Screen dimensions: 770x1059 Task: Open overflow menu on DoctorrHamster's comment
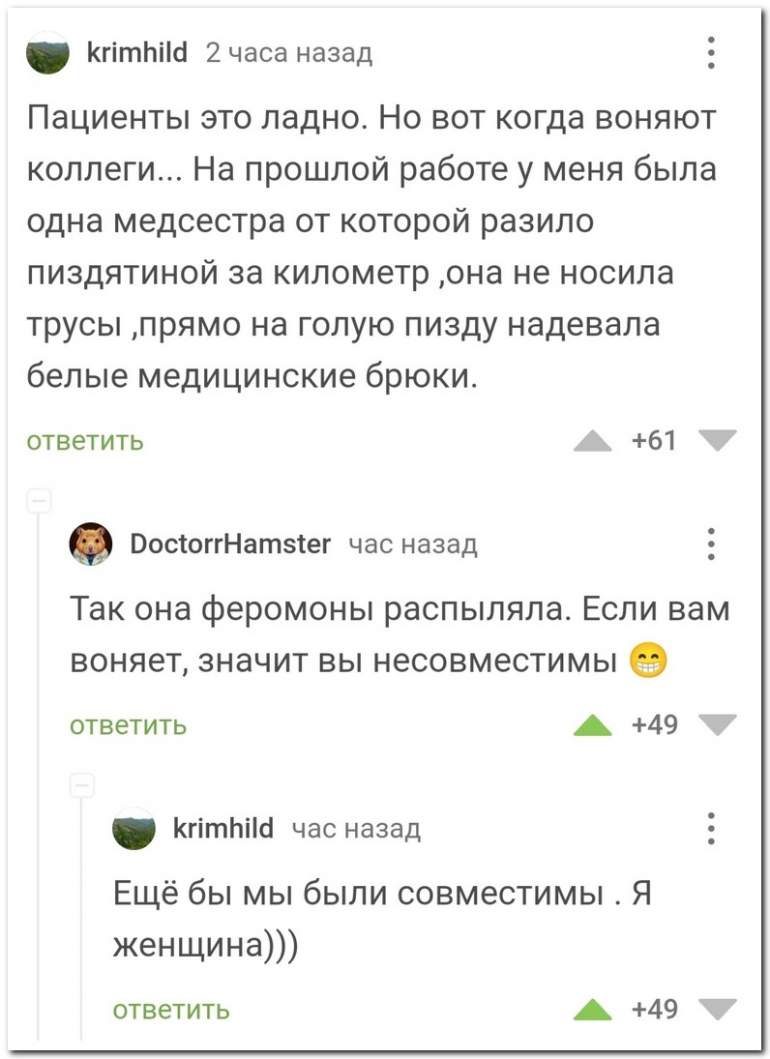coord(711,544)
